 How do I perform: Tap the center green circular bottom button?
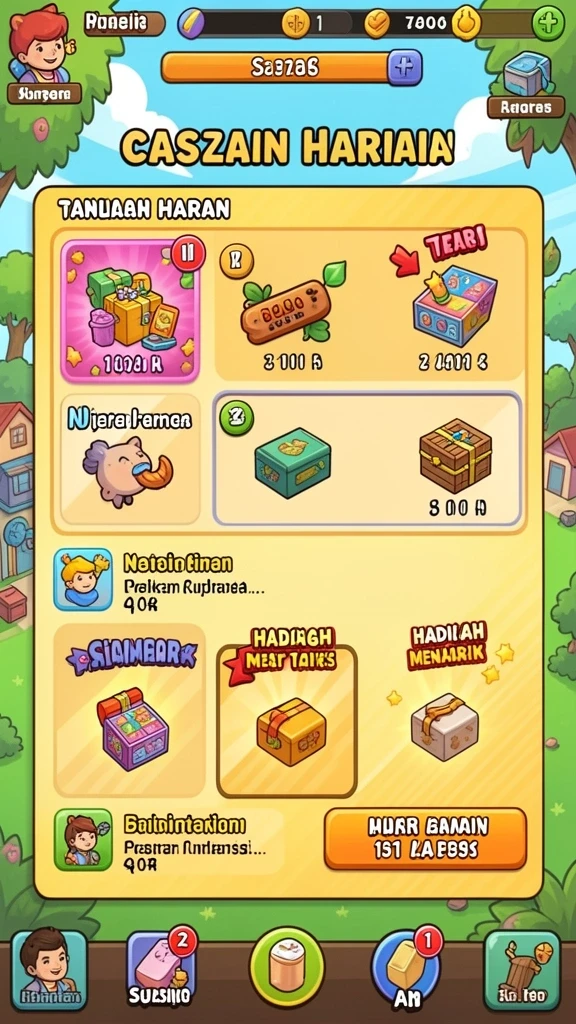click(287, 967)
